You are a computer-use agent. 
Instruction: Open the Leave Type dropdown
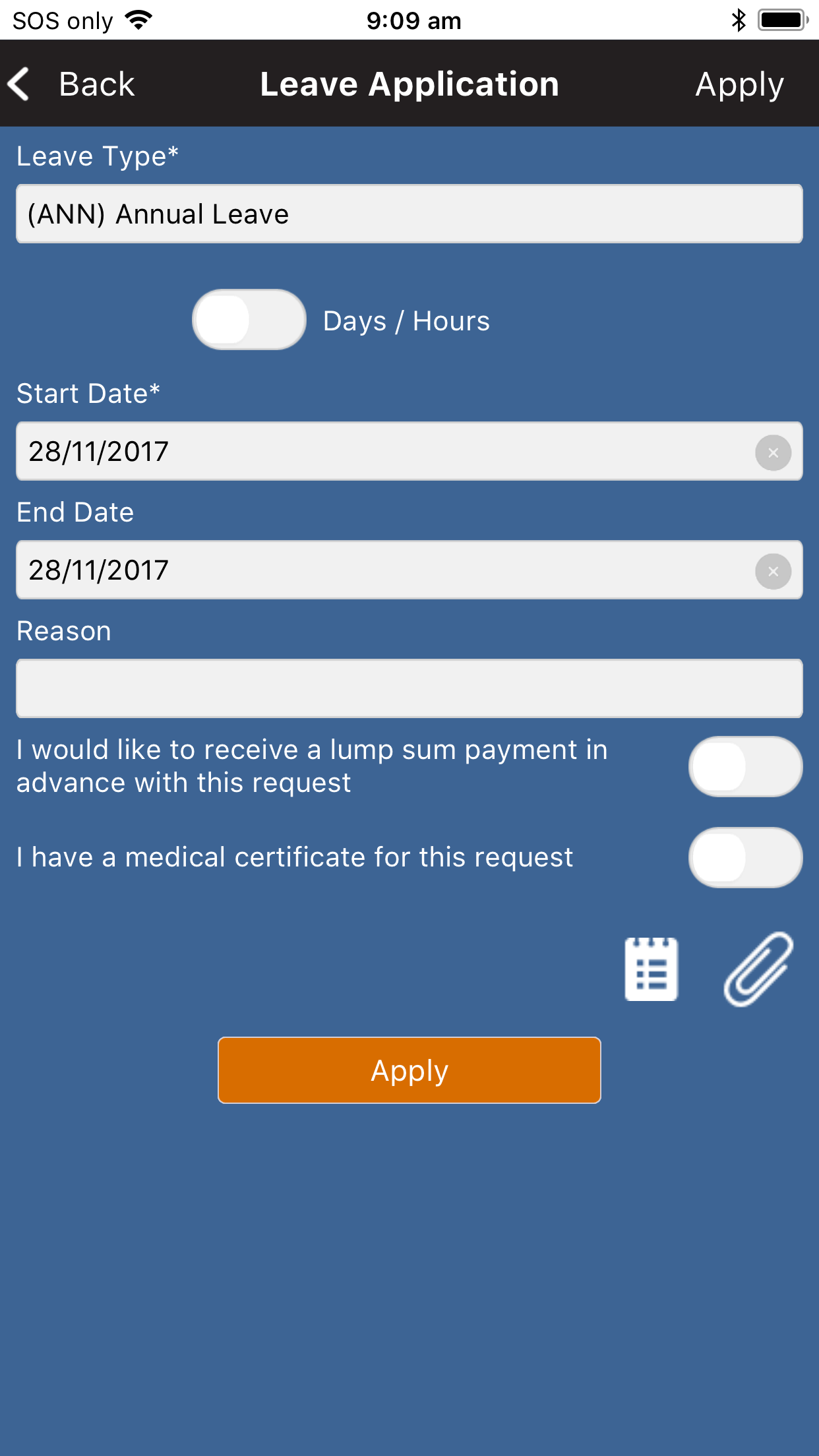tap(409, 214)
